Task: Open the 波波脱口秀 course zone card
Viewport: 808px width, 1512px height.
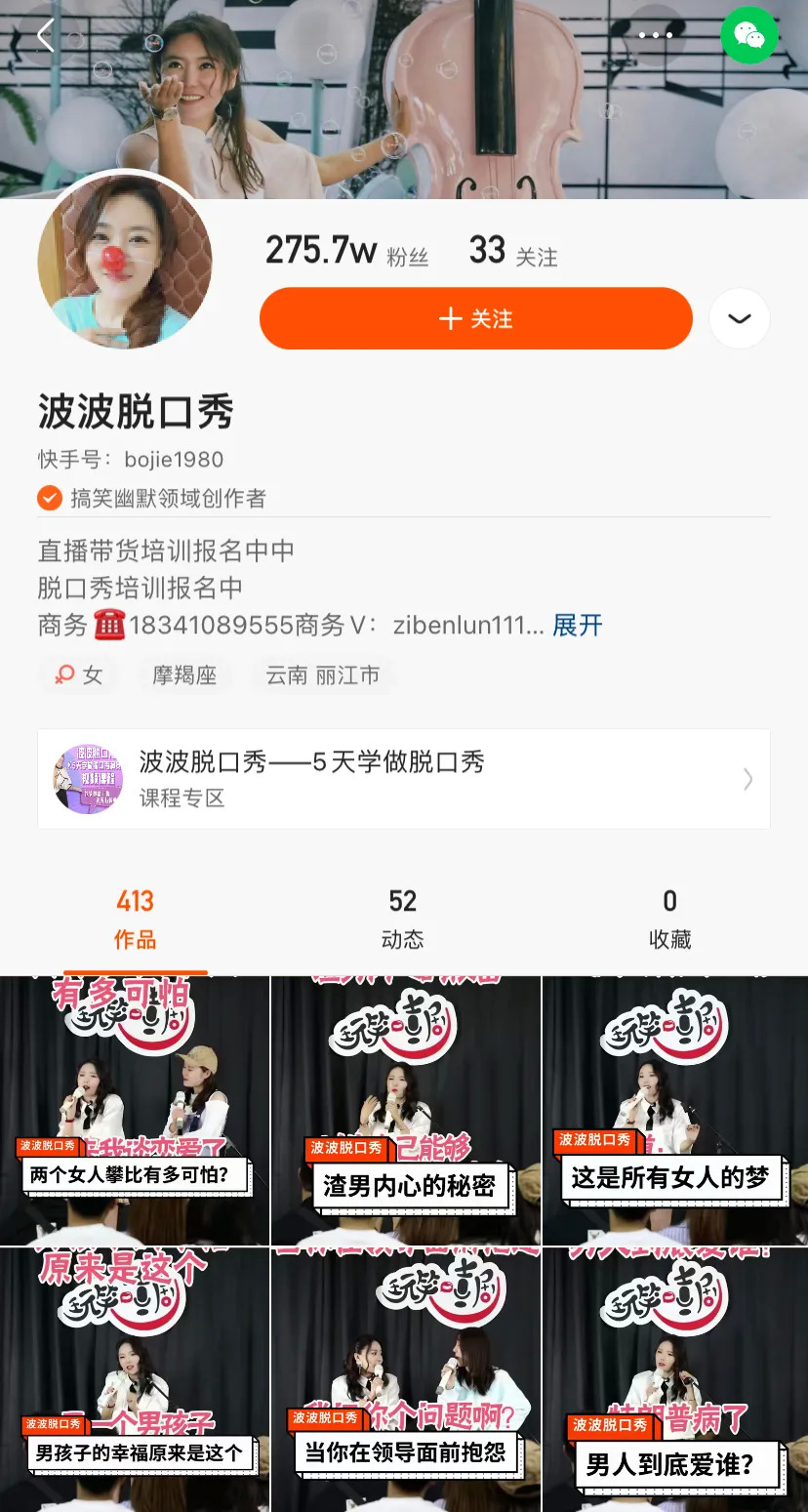Action: click(x=403, y=779)
